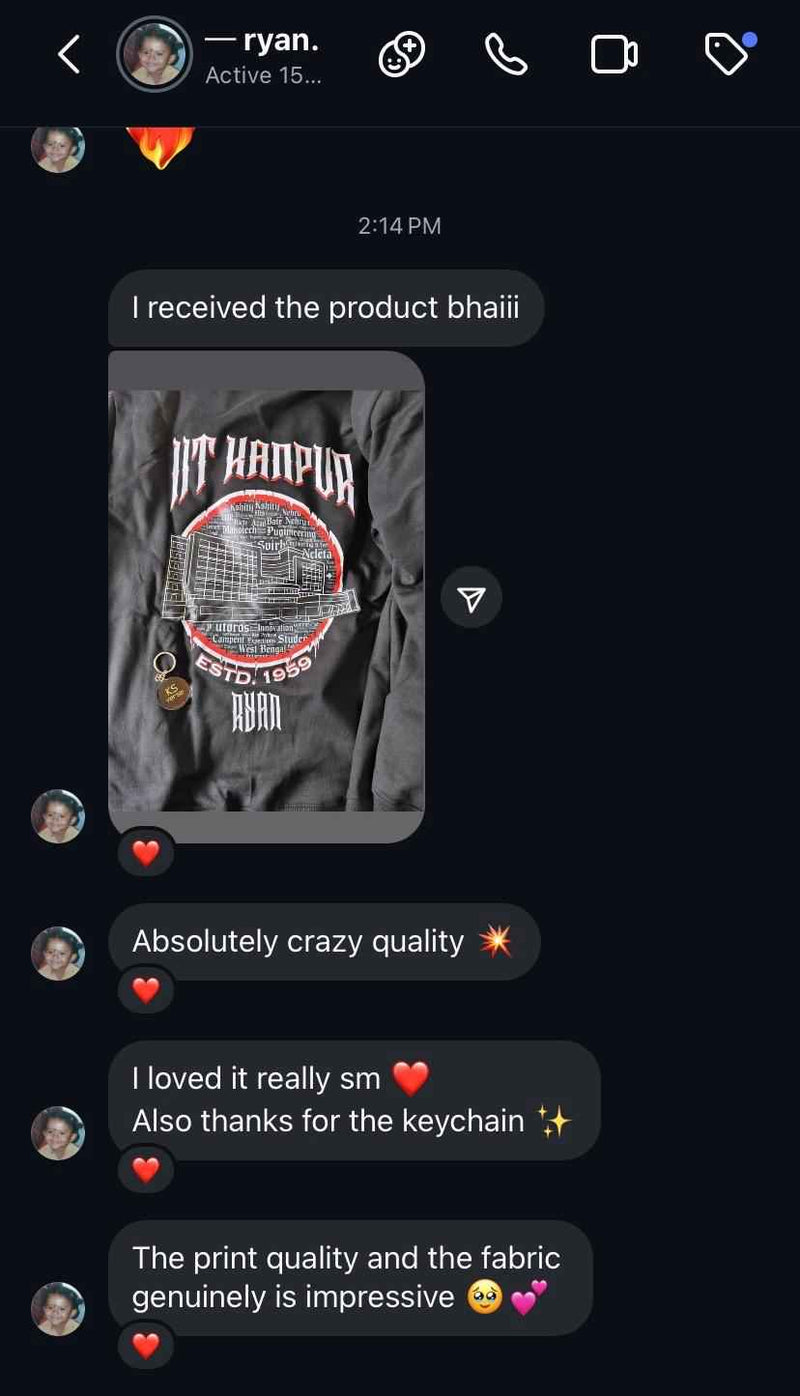Image resolution: width=800 pixels, height=1396 pixels.
Task: Start a voice call with ryan.
Action: [x=506, y=55]
